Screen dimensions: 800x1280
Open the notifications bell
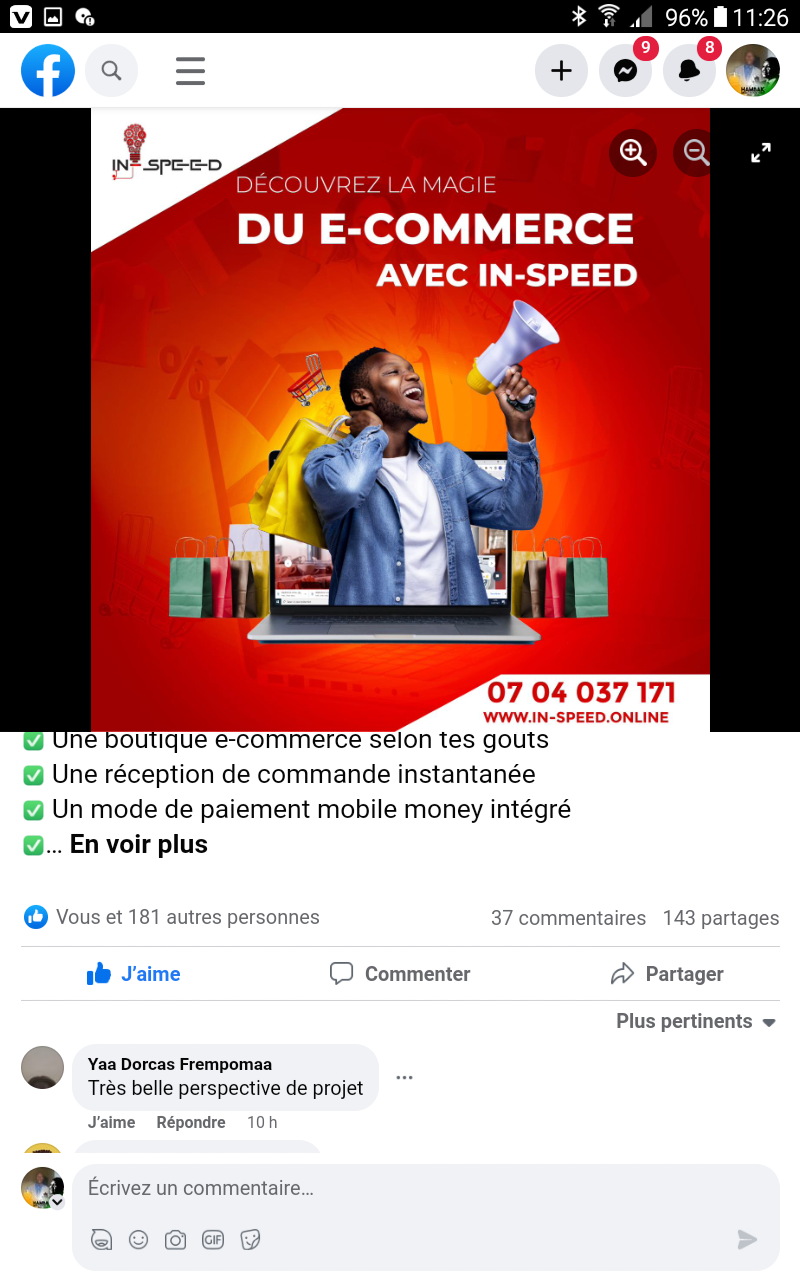689,71
